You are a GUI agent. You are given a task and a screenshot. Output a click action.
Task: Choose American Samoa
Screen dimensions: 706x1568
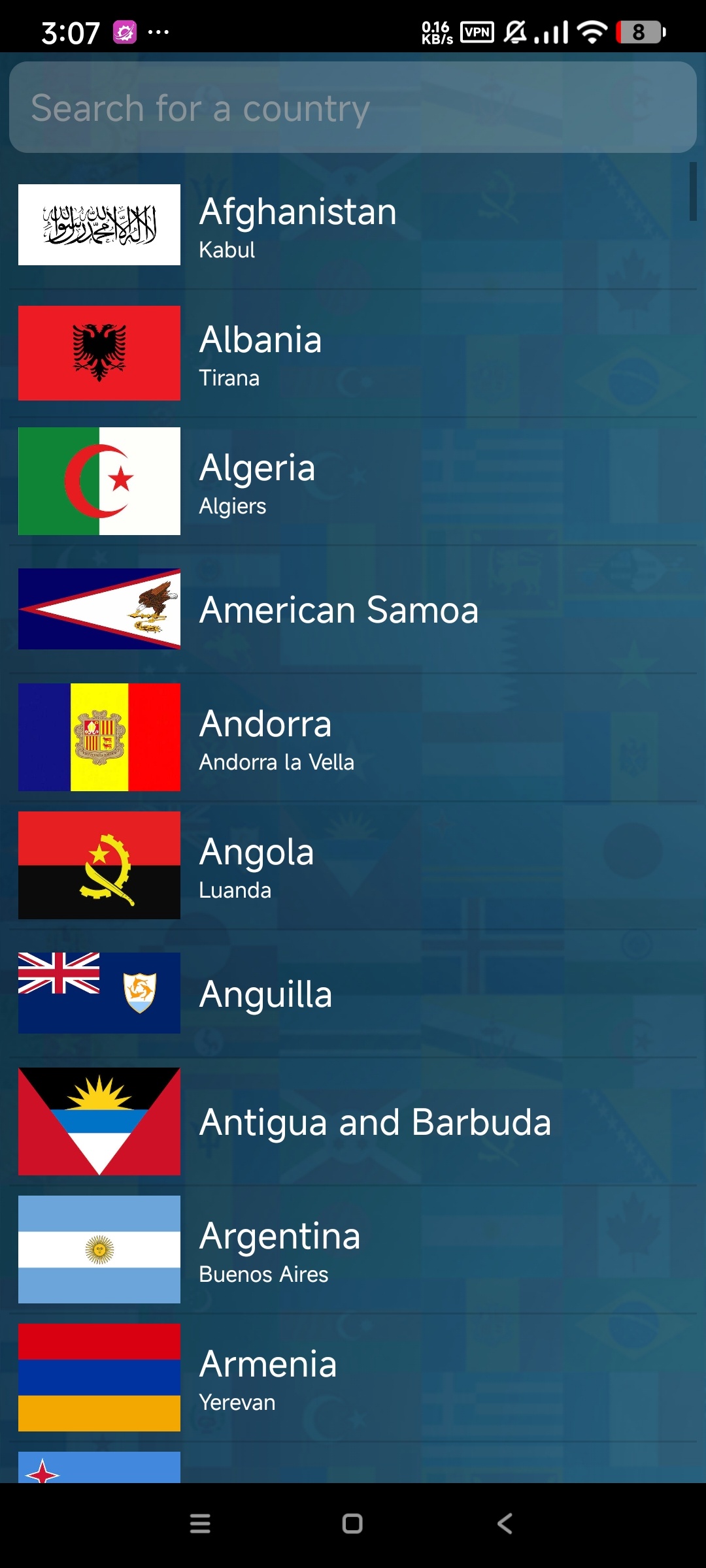[353, 610]
